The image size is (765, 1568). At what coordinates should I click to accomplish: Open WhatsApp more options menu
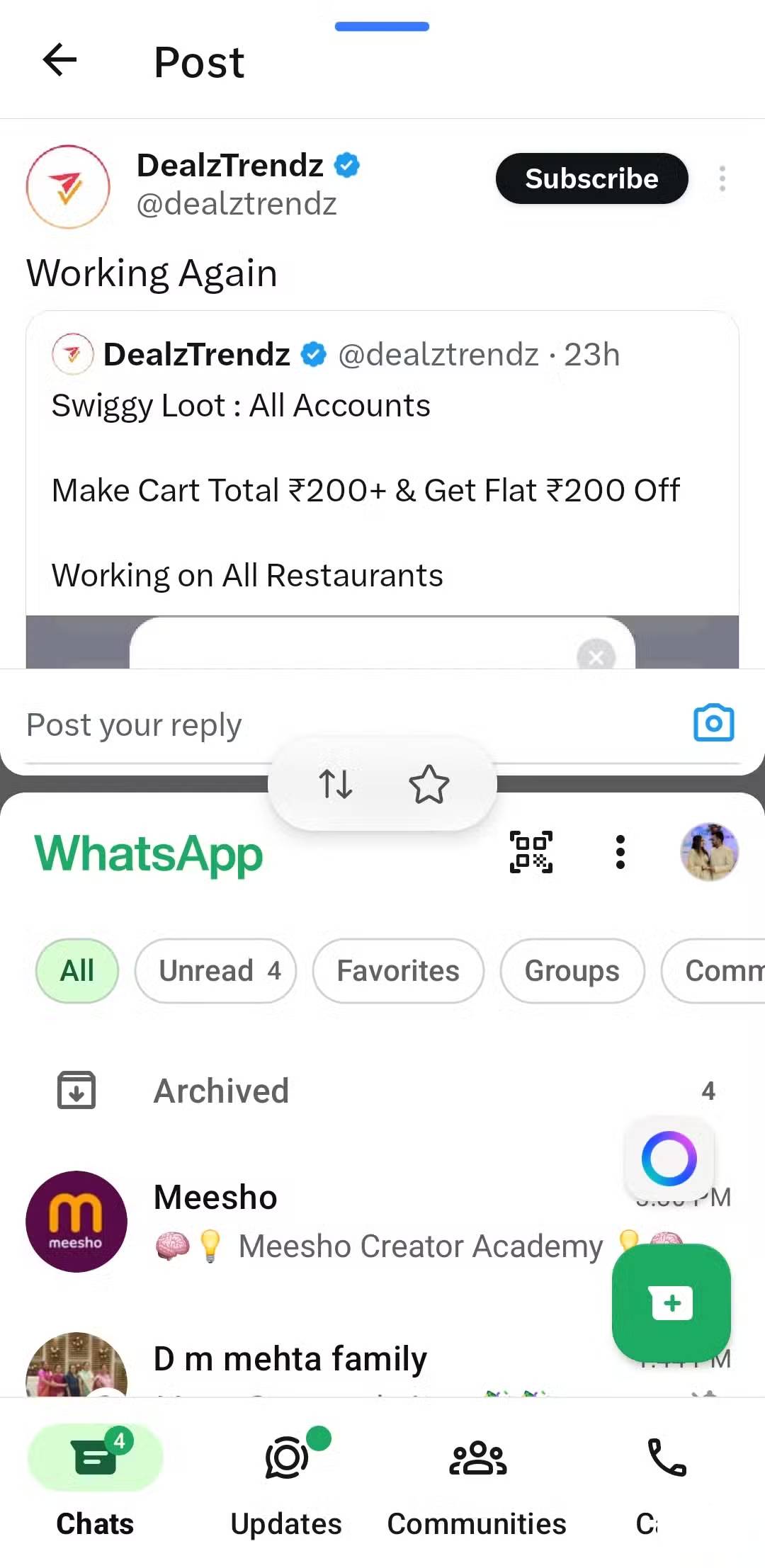pyautogui.click(x=620, y=852)
